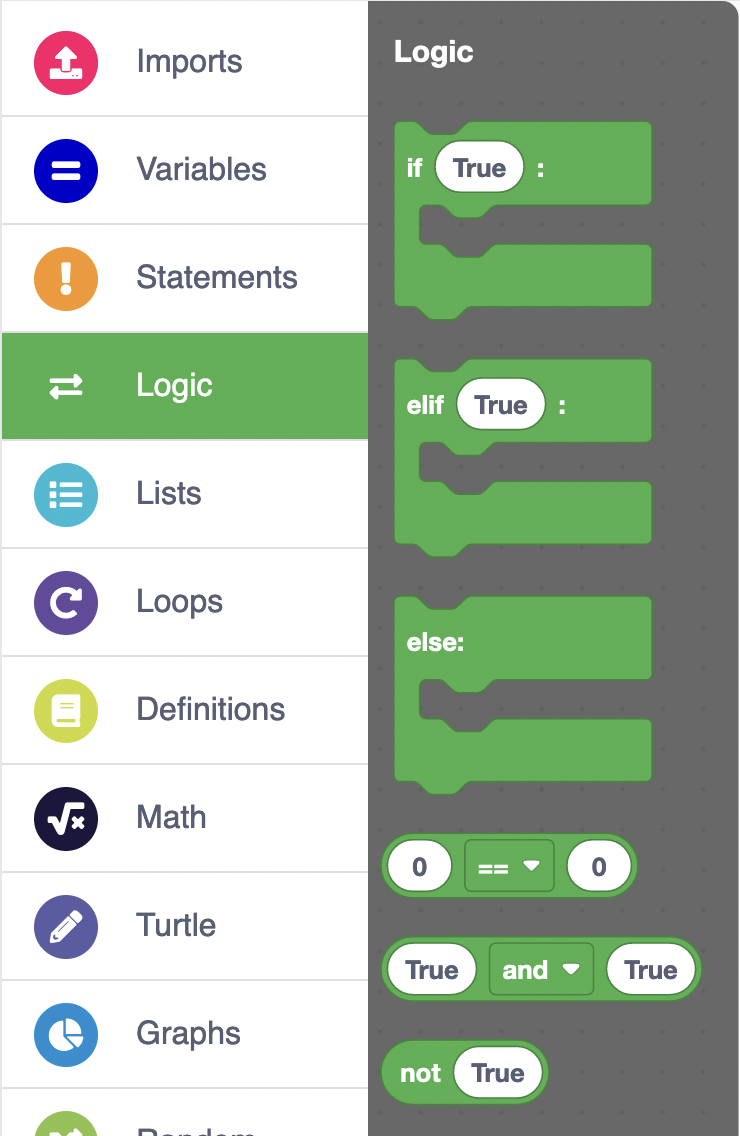Edit the left 0 in comparison block
This screenshot has height=1136, width=740.
(x=419, y=866)
